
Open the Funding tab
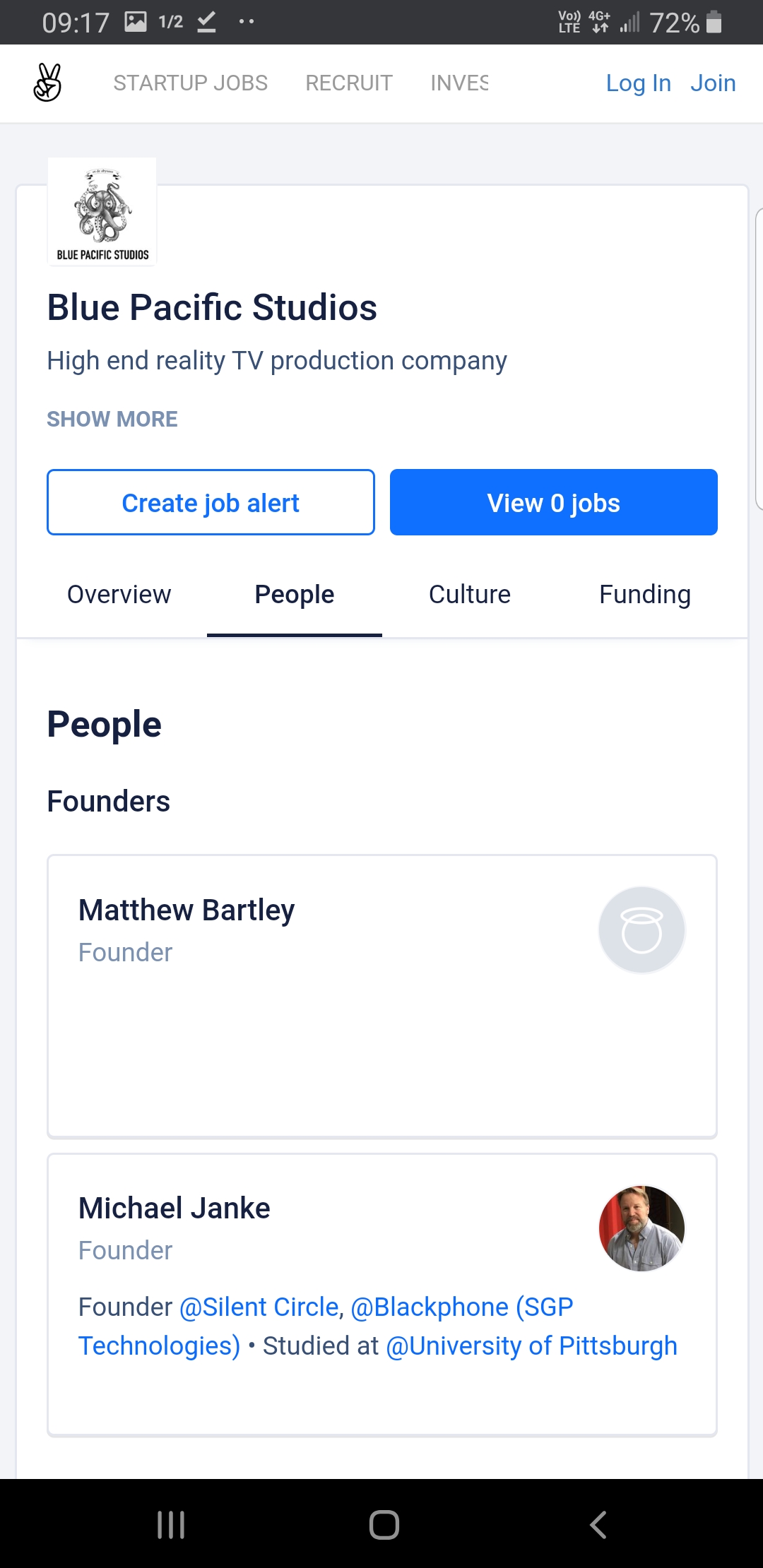click(645, 595)
